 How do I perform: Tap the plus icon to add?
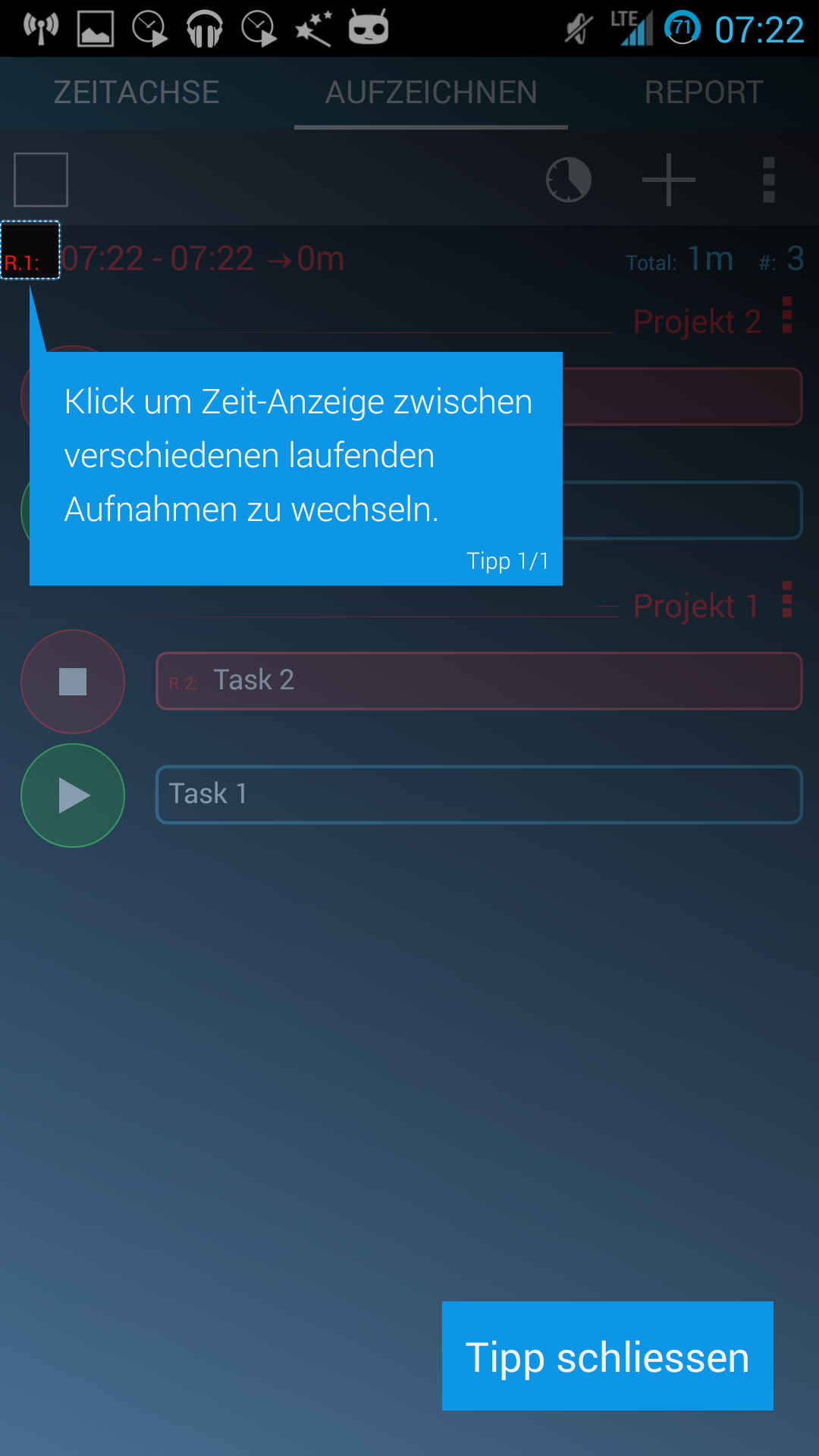pyautogui.click(x=668, y=180)
